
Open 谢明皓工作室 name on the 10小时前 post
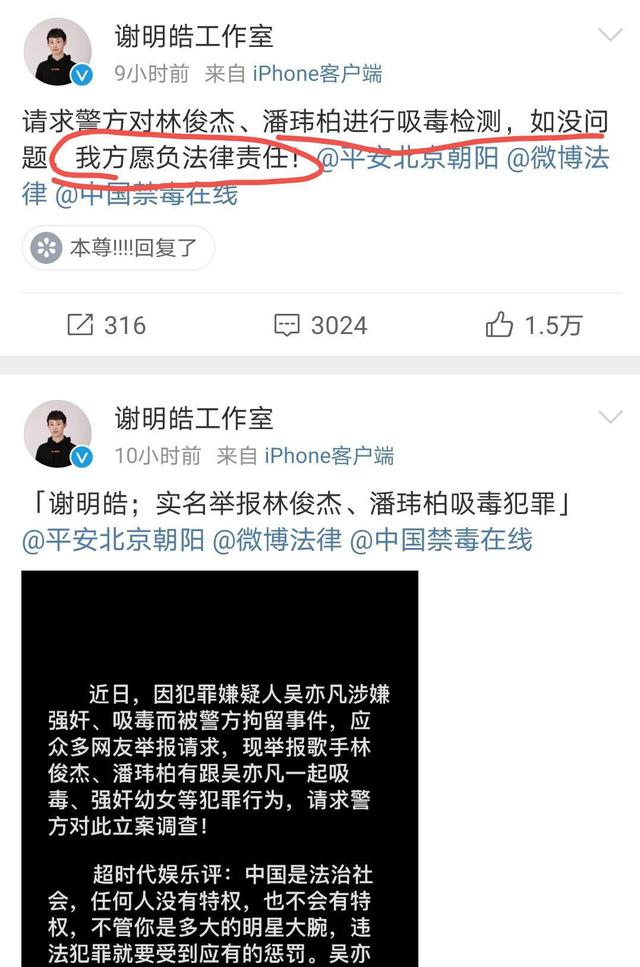pos(193,418)
